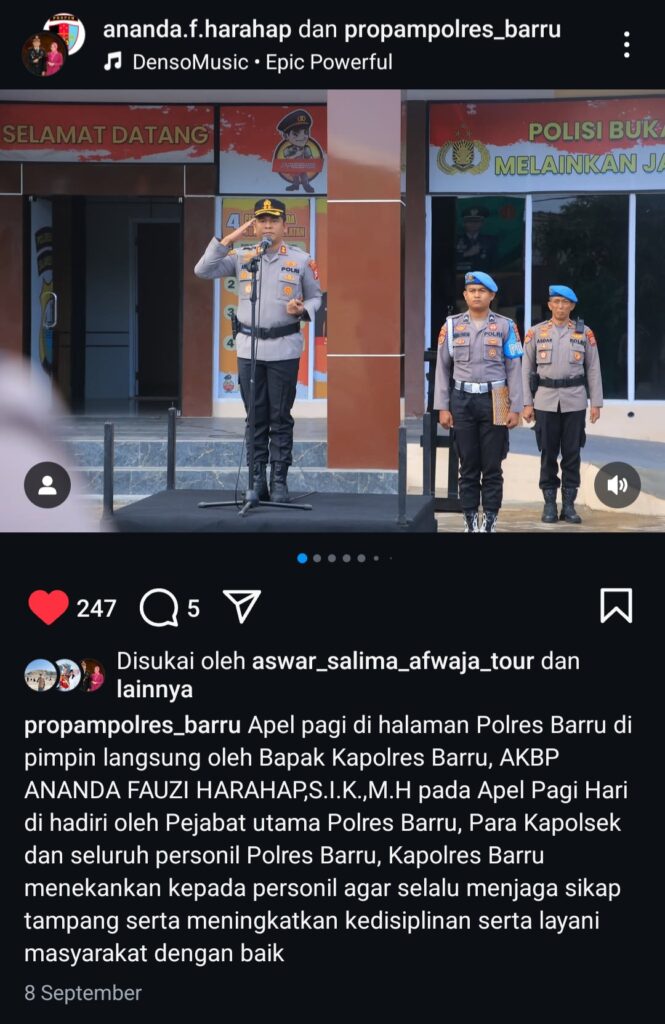665x1024 pixels.
Task: Open the comments on this post
Action: 159,607
